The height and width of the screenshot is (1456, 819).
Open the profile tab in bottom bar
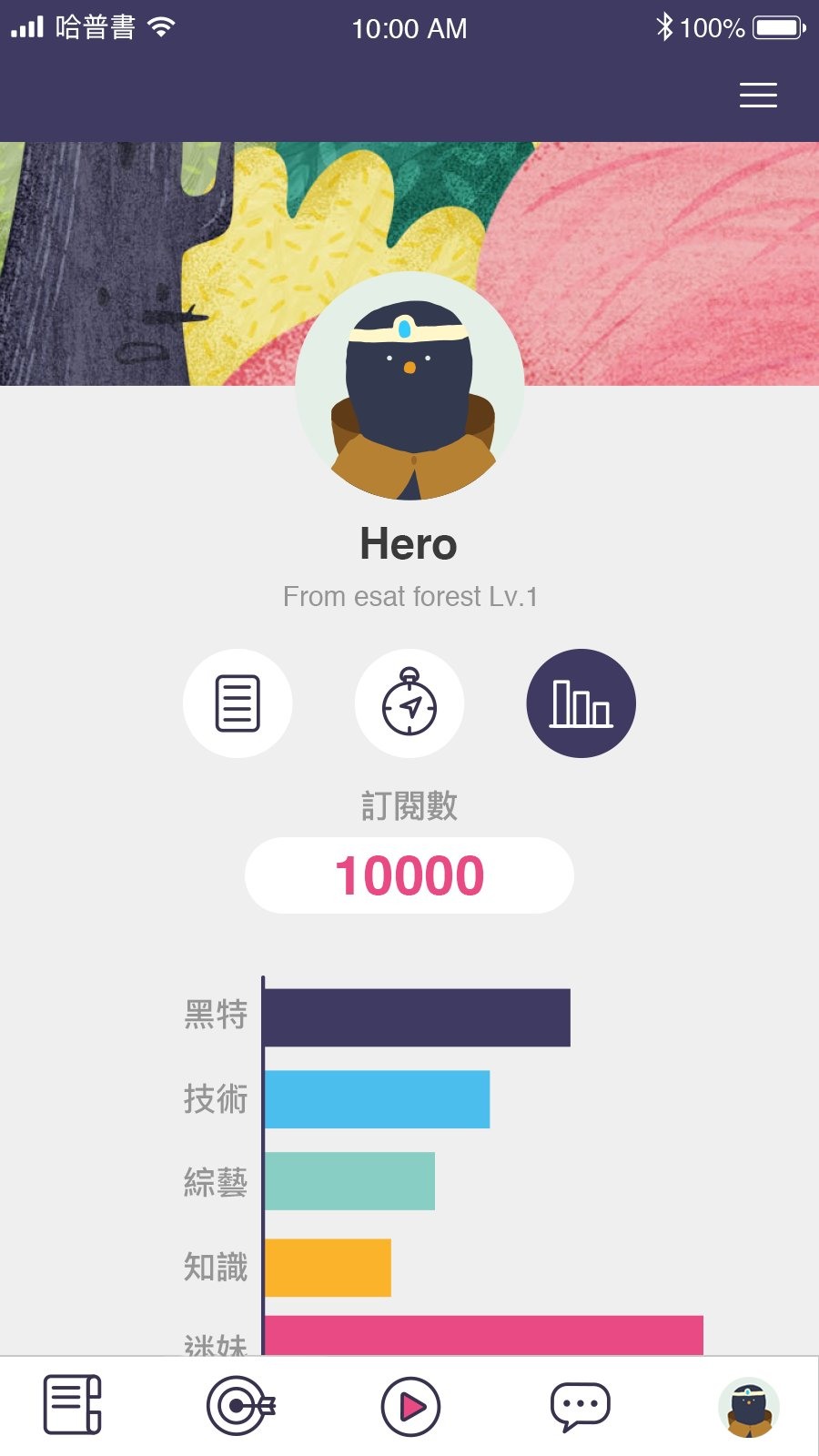[749, 1407]
